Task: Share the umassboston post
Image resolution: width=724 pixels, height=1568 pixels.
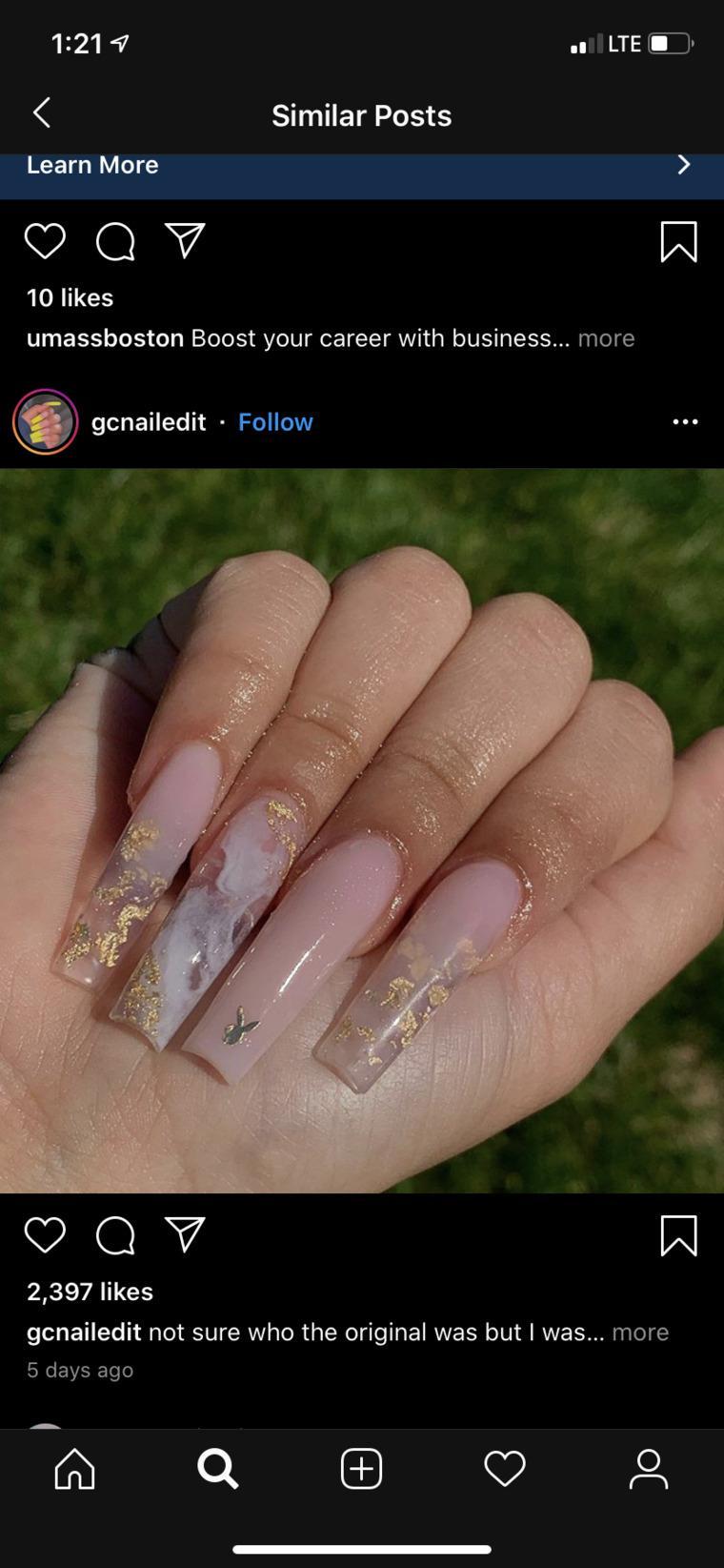Action: [185, 240]
